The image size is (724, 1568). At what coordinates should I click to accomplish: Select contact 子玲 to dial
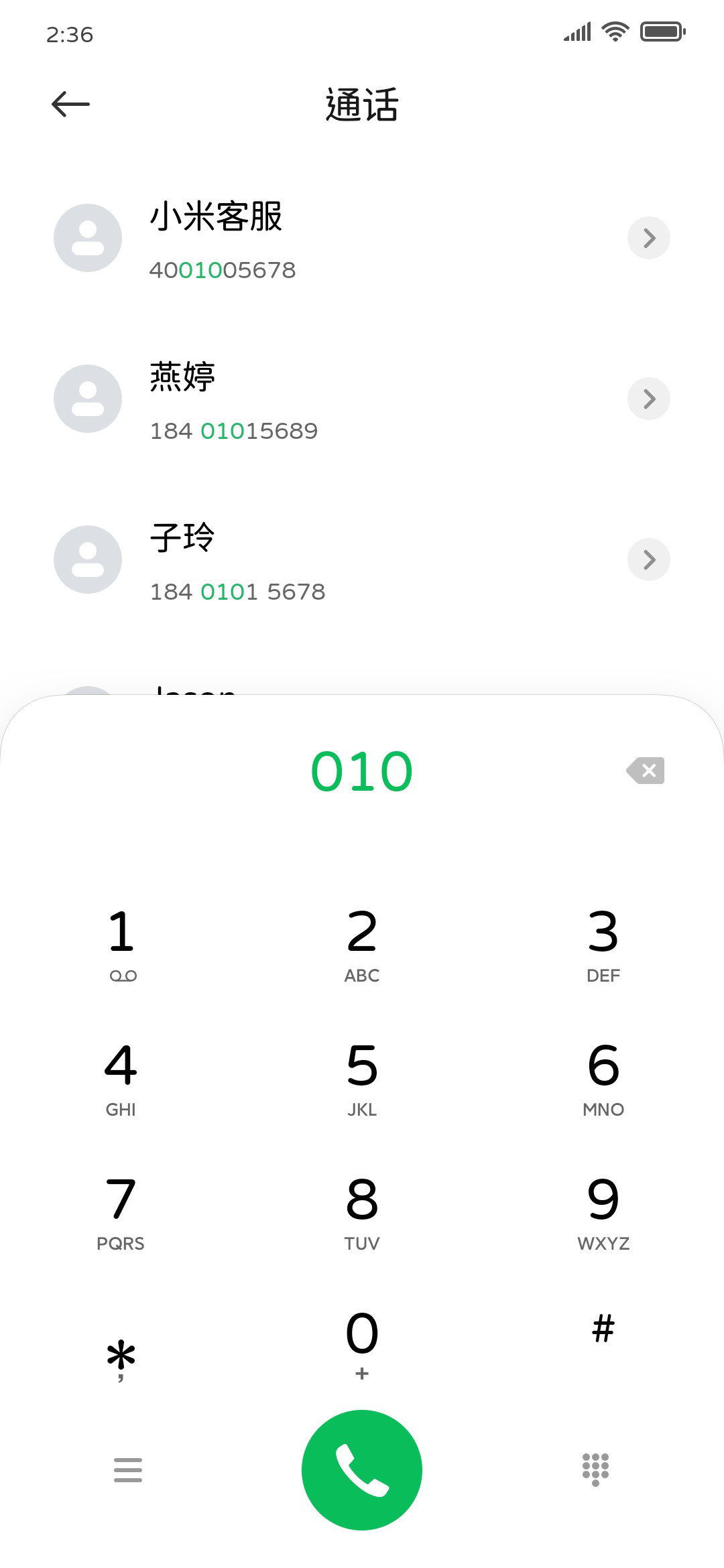[362, 560]
